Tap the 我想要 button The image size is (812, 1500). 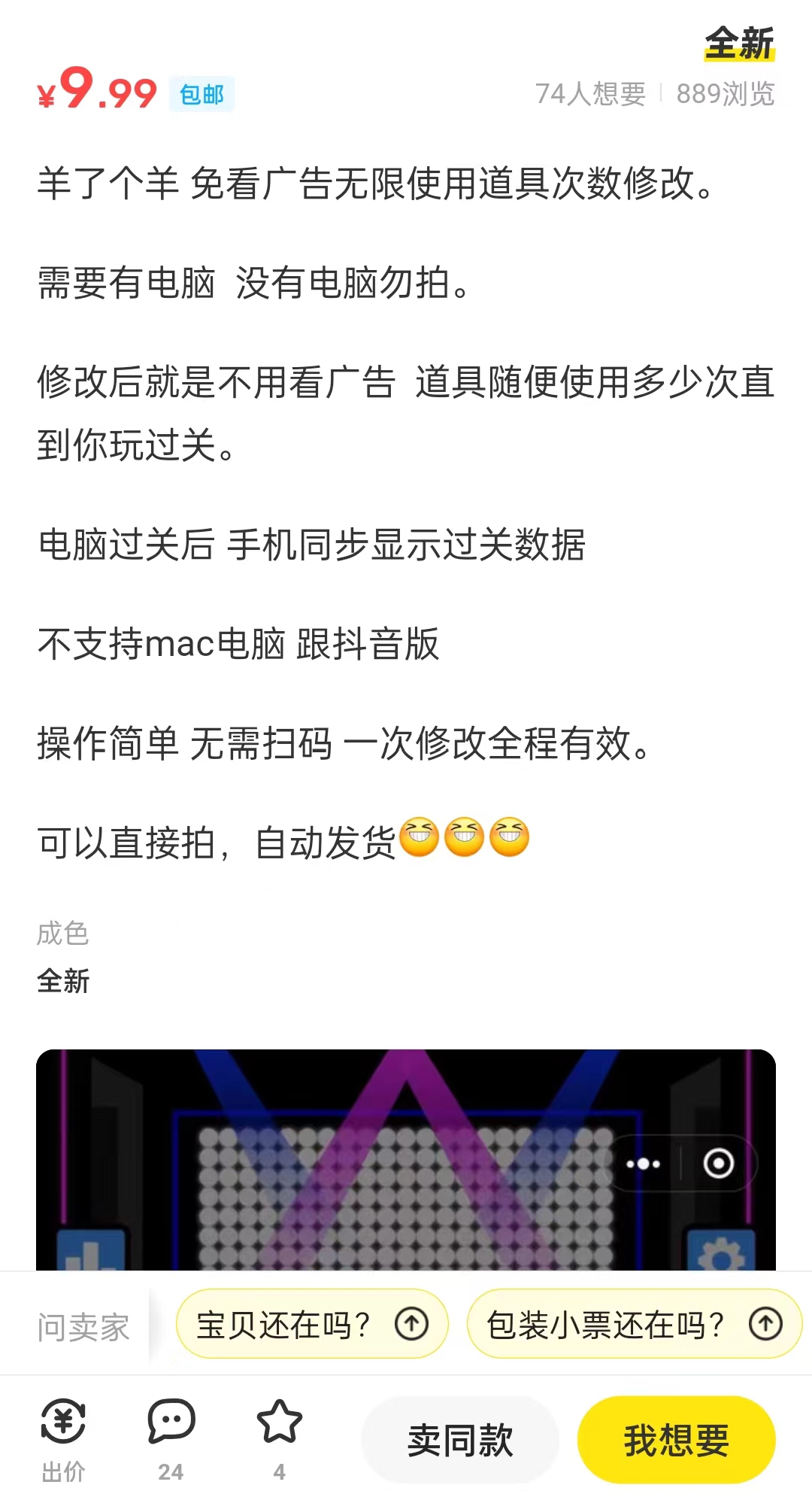(676, 1440)
